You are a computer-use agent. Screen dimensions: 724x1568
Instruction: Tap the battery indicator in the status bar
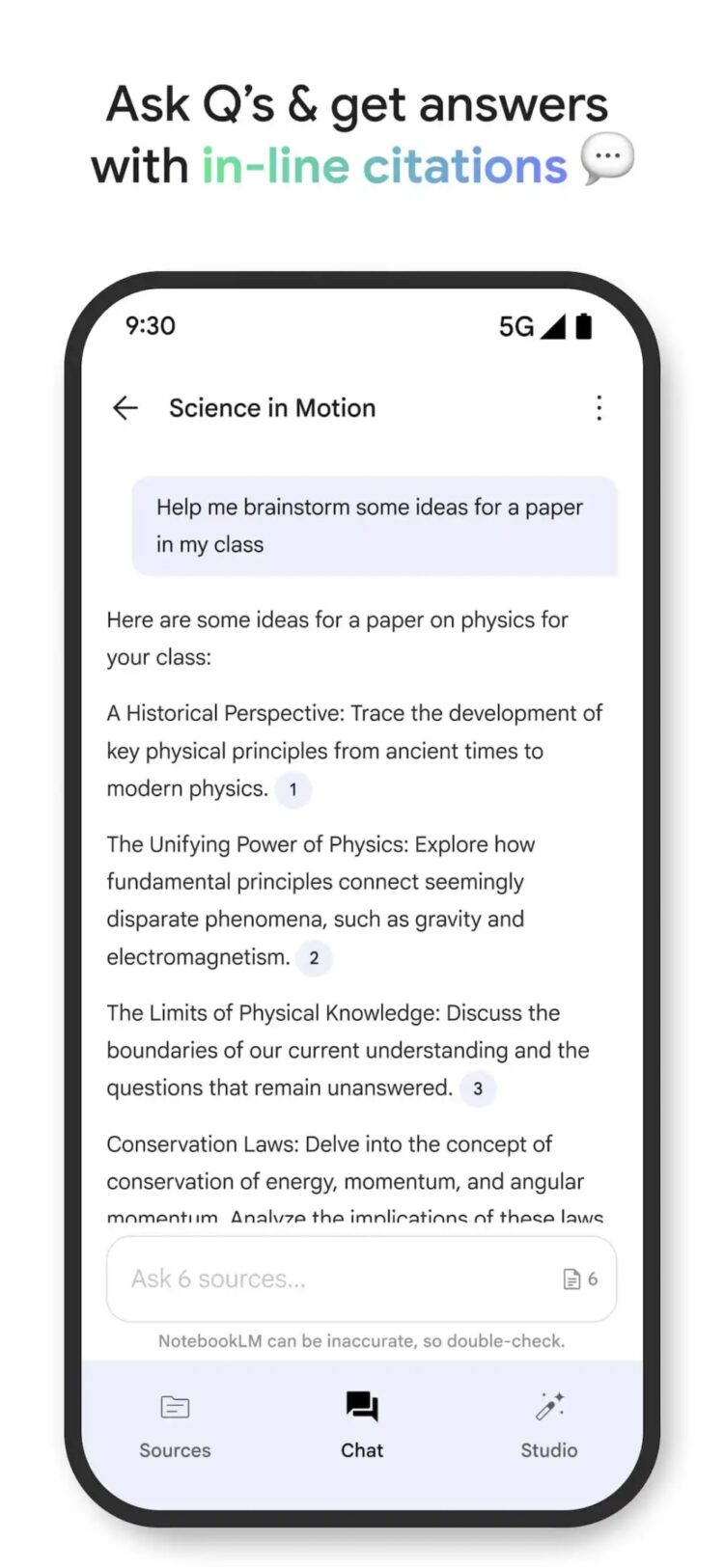583,326
